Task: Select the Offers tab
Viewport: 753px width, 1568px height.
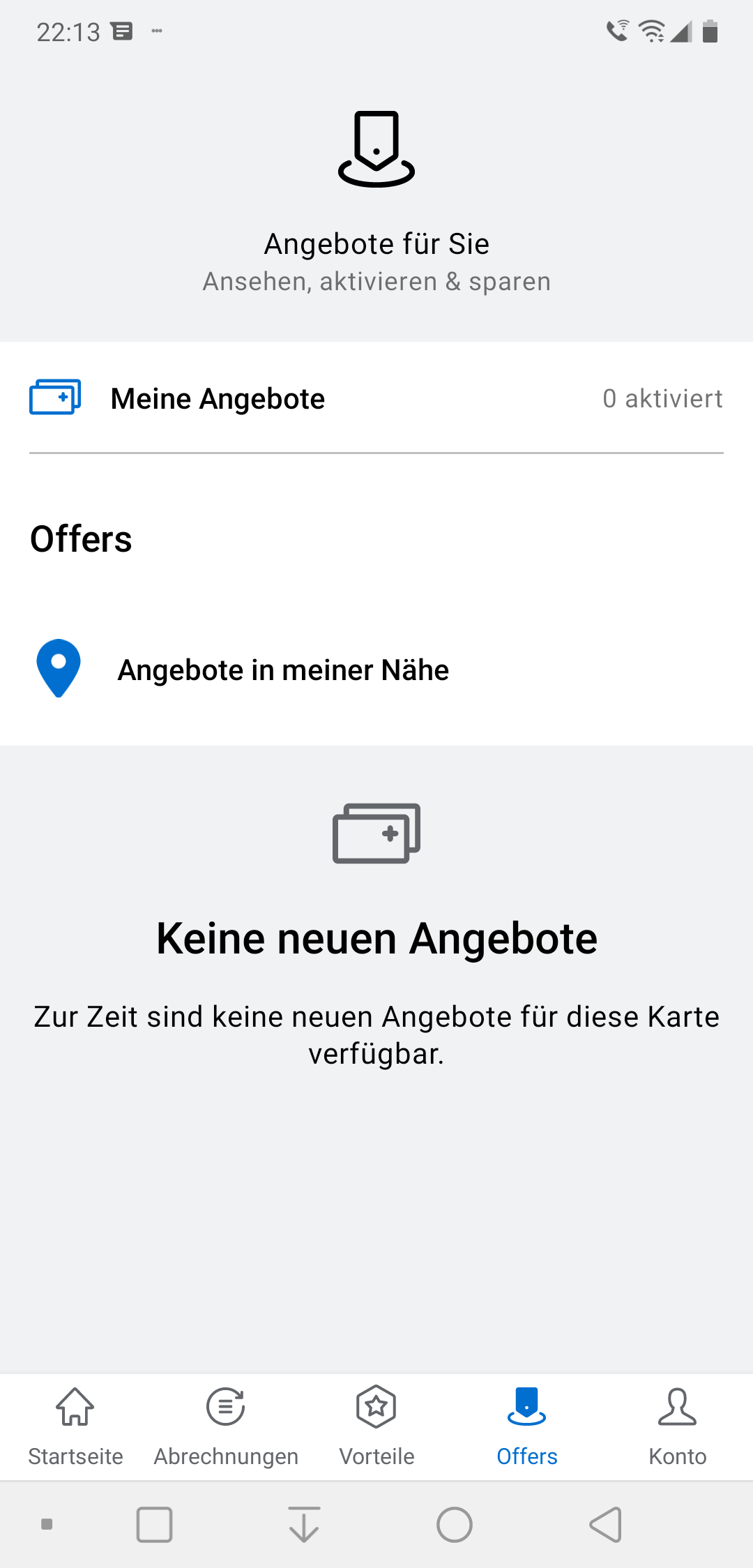Action: click(x=527, y=1427)
